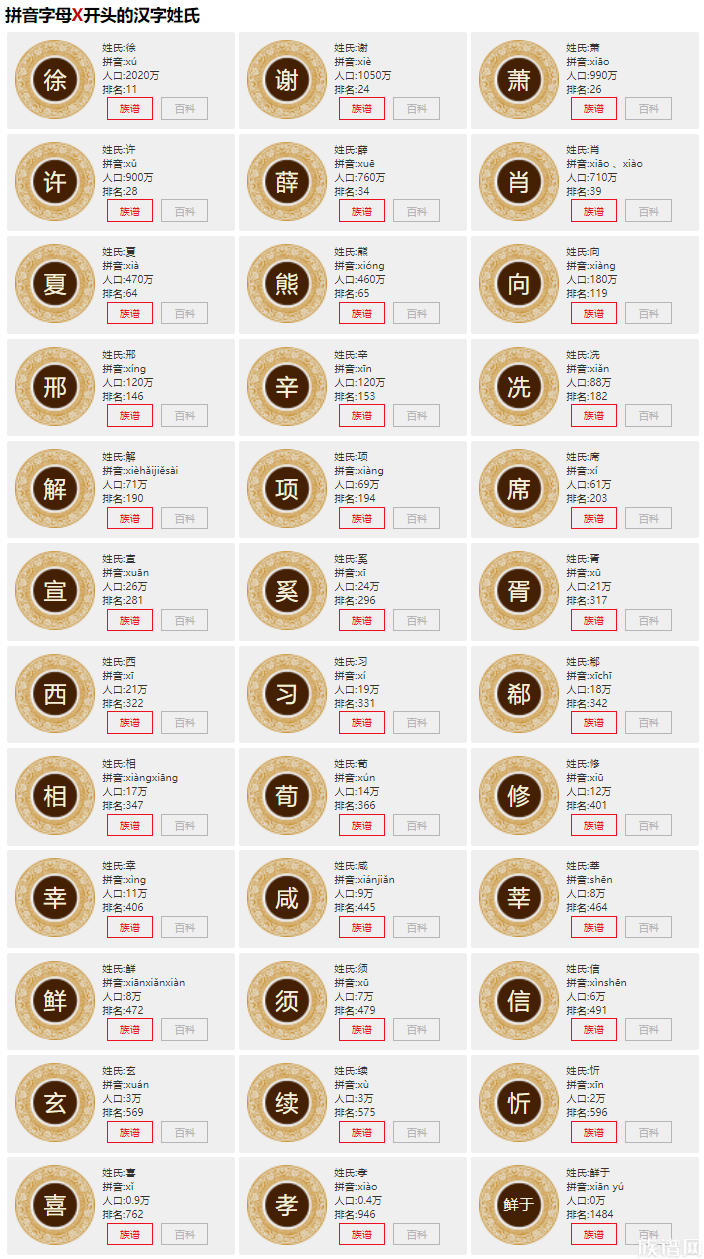Tap 百科 for surname 习
Viewport: 704px width, 1259px height.
pyautogui.click(x=416, y=722)
